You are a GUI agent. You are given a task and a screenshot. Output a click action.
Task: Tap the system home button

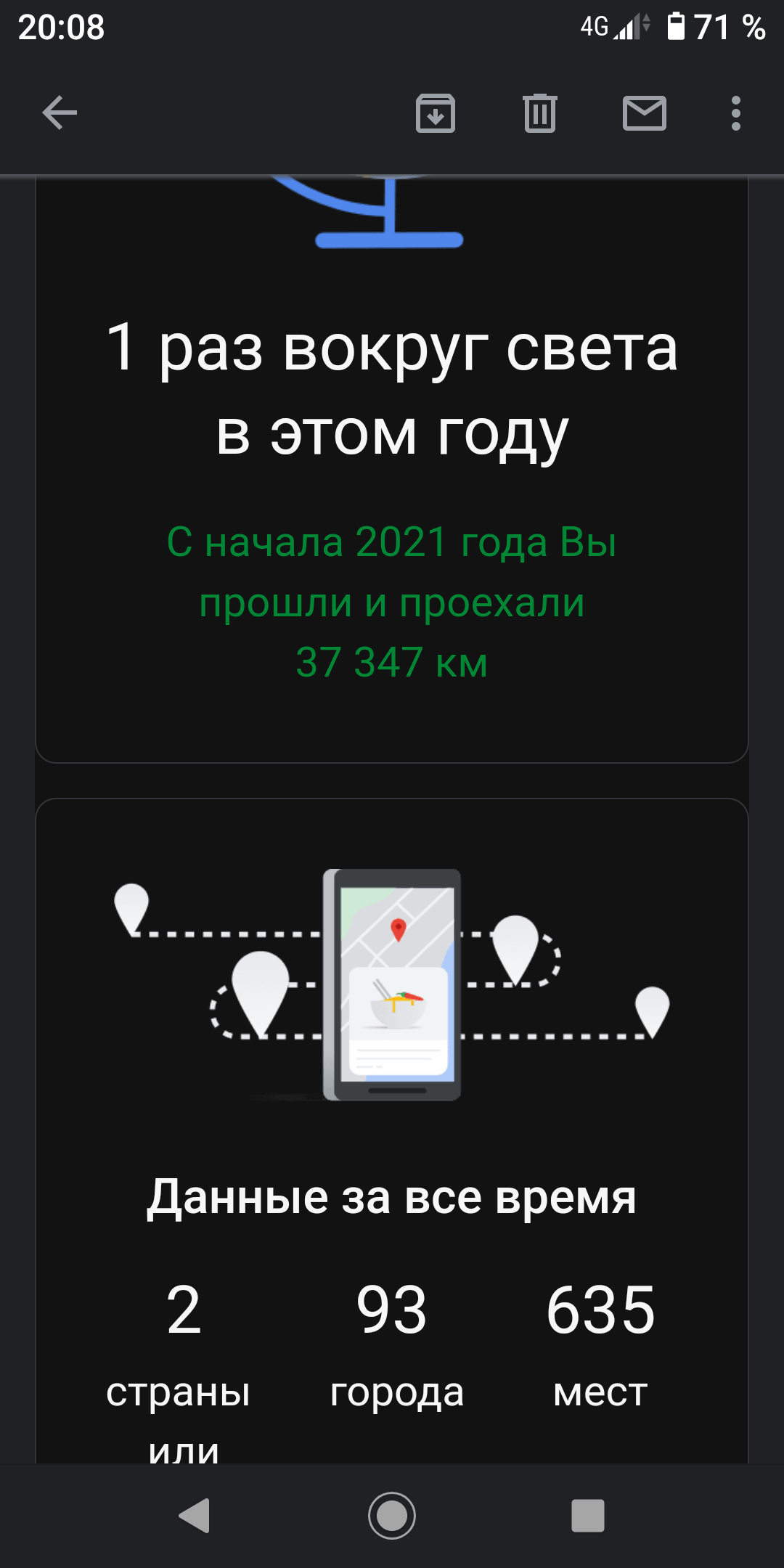pos(392,1515)
